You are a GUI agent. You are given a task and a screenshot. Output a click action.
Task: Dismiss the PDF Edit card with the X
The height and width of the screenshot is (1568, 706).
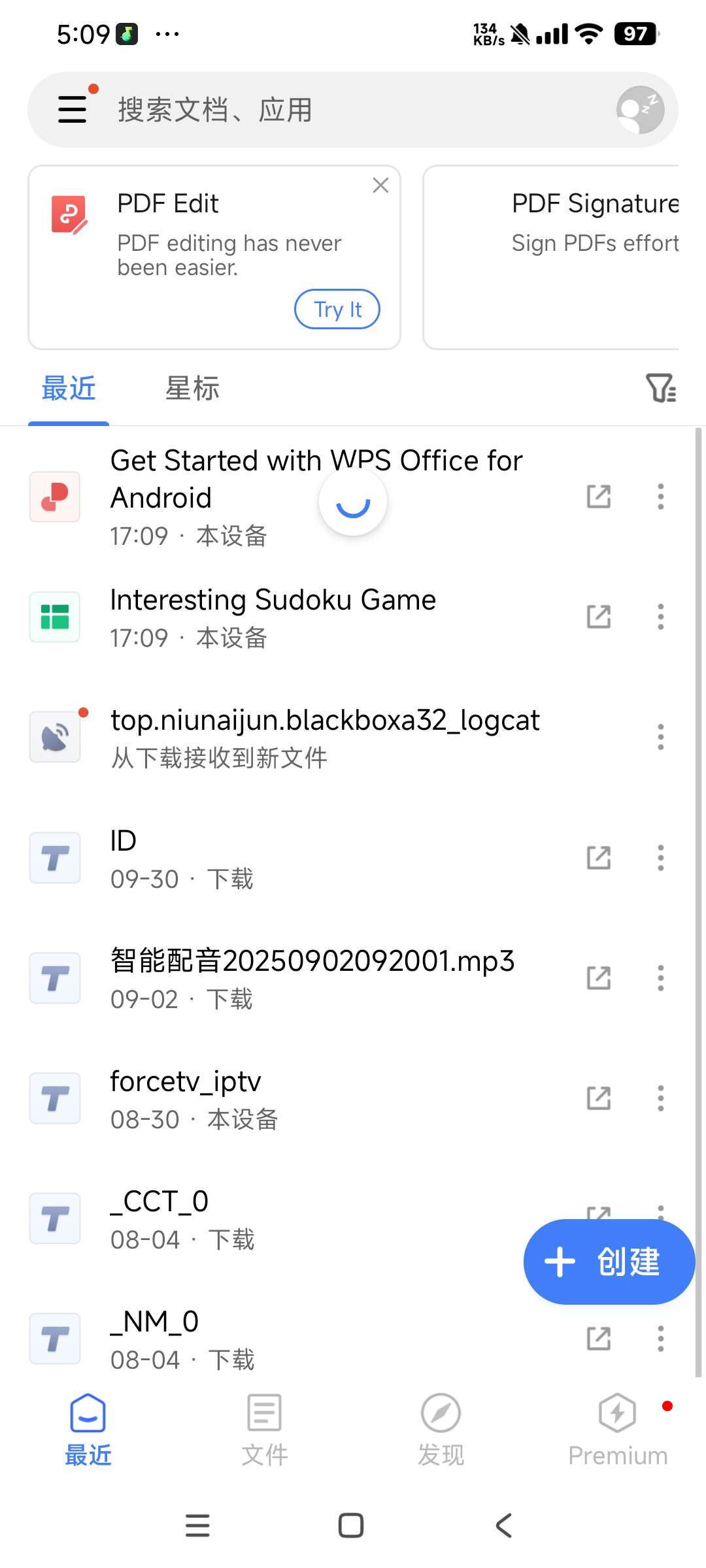point(380,185)
